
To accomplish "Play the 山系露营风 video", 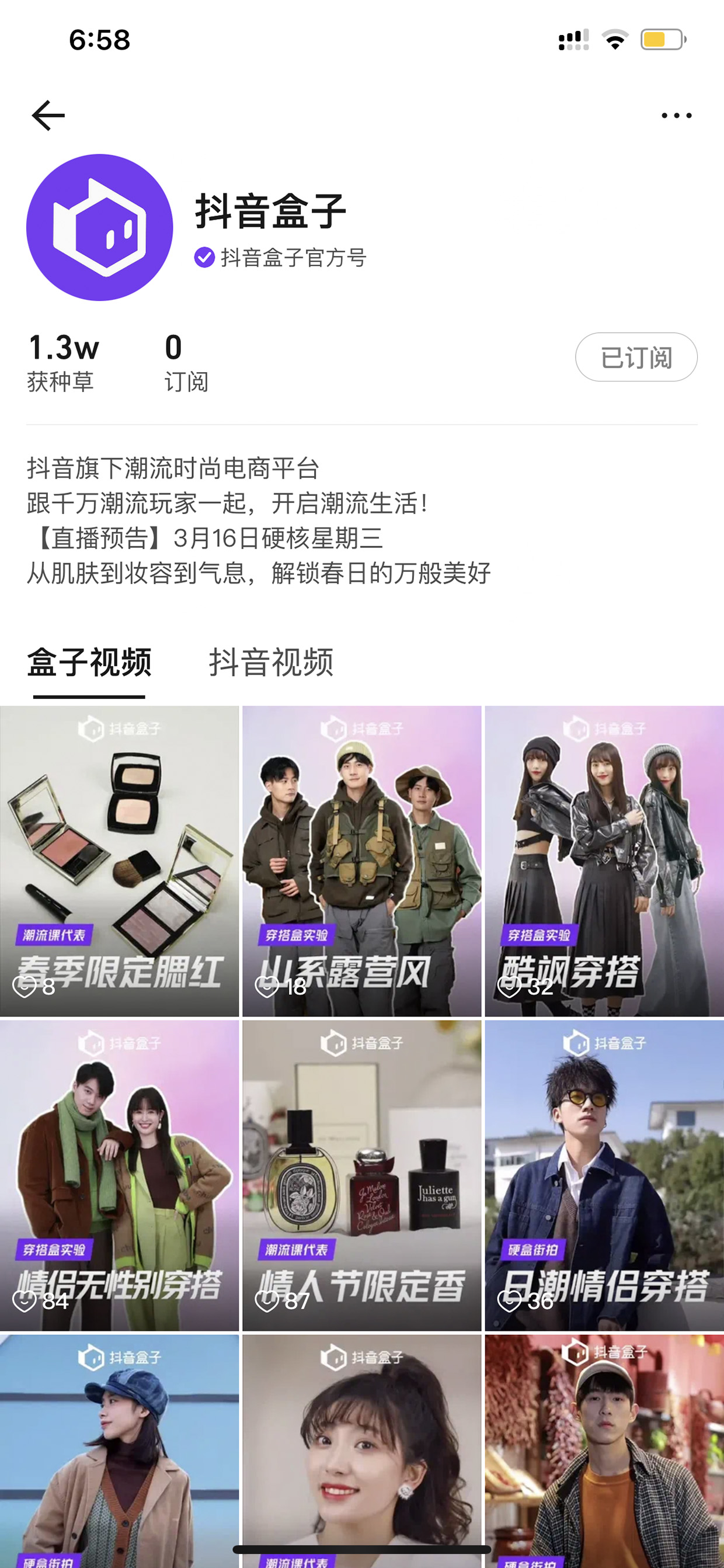I will pos(362,861).
